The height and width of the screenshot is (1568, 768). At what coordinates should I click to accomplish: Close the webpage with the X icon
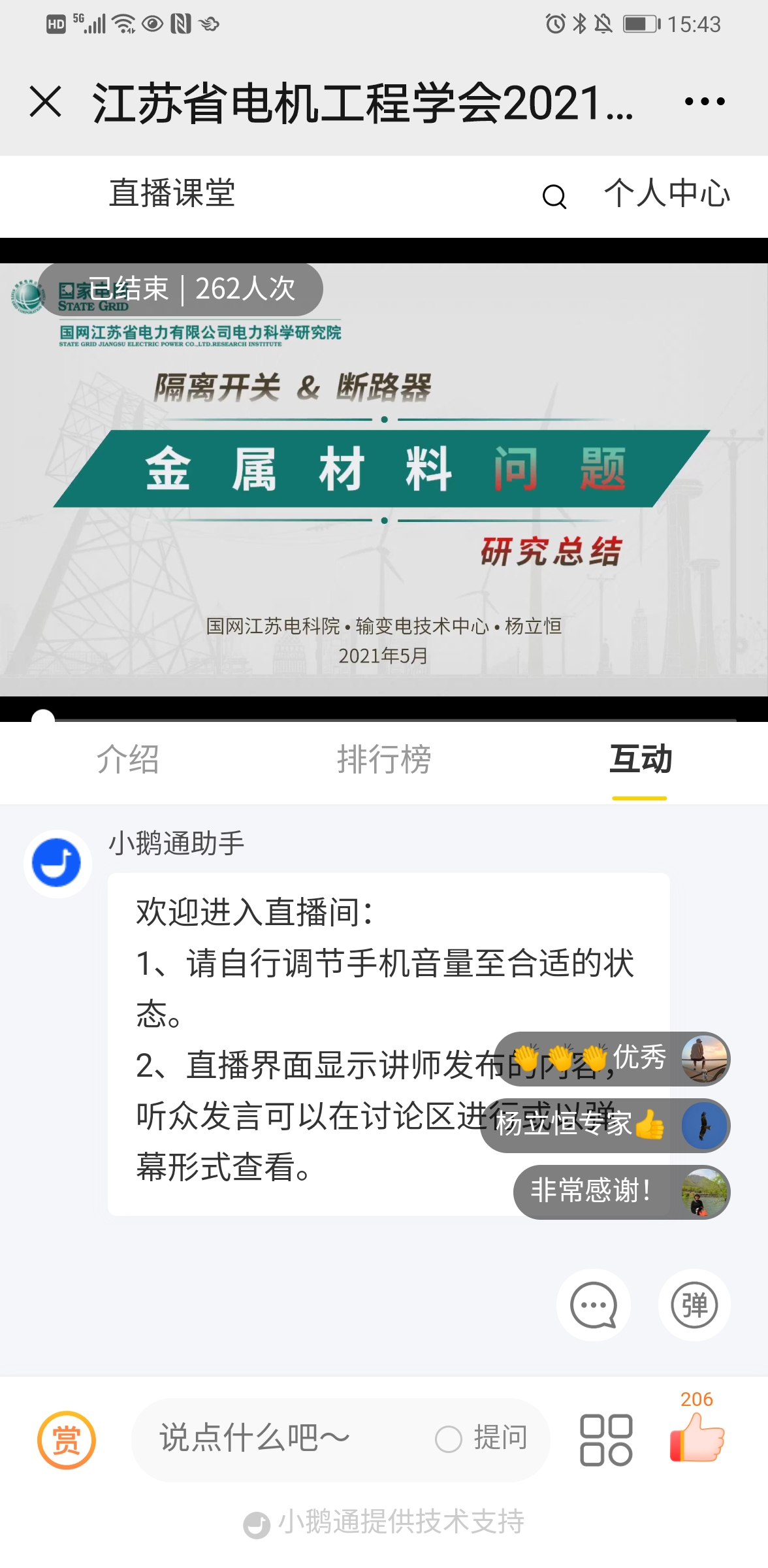coord(46,102)
